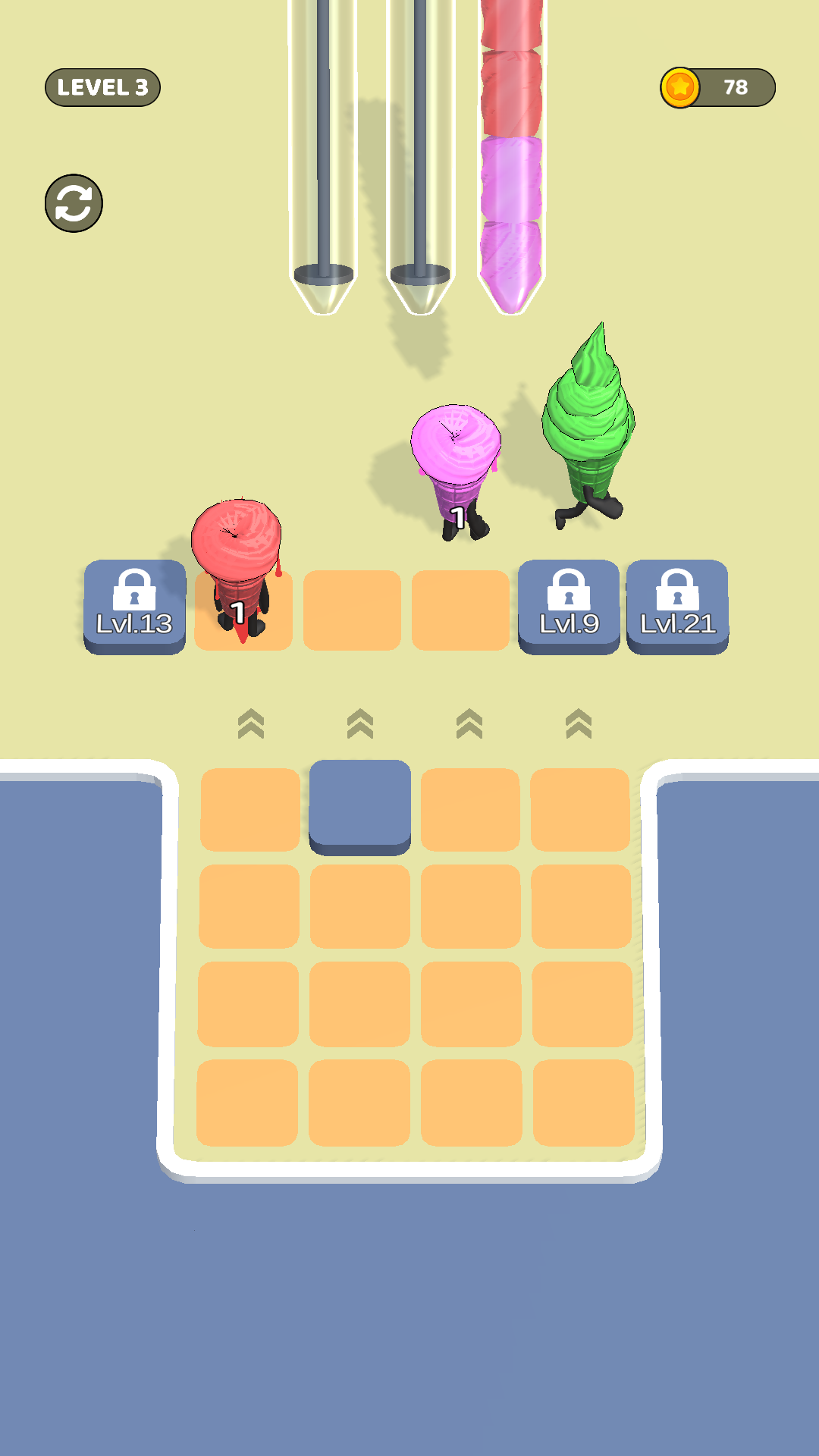Tap the bottom-left corner cell of the grid

250,1103
